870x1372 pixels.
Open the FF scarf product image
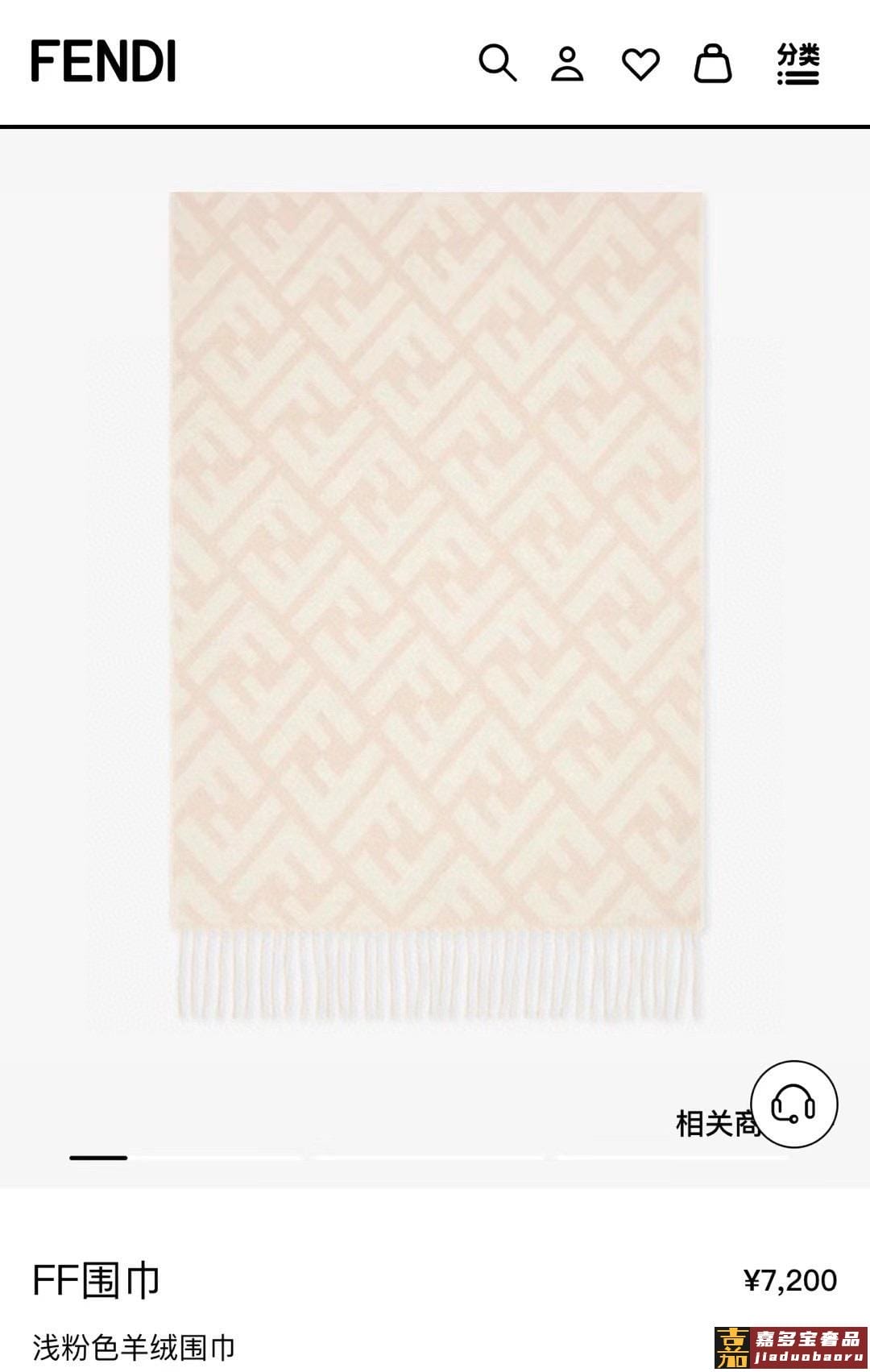pos(435,604)
